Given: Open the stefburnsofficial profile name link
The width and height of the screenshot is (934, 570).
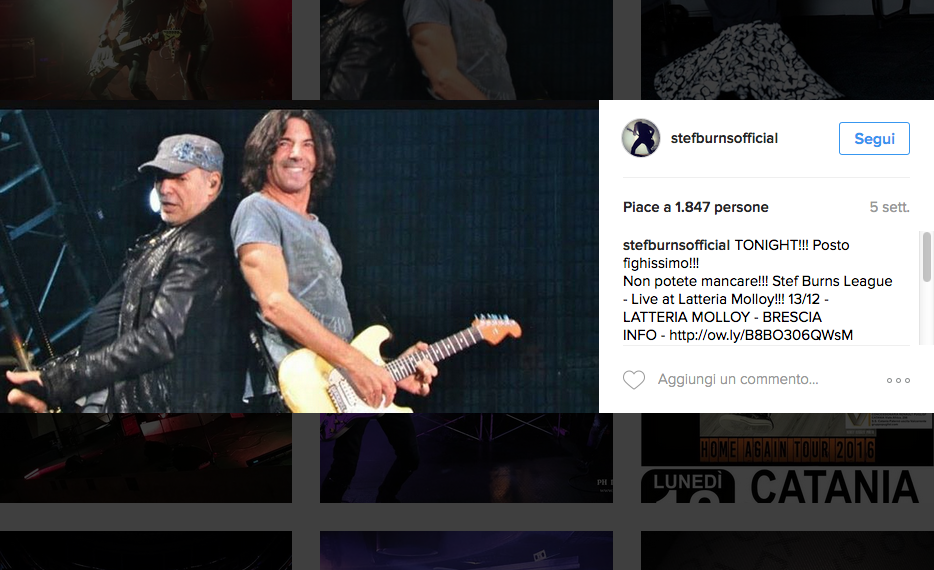Looking at the screenshot, I should point(724,138).
